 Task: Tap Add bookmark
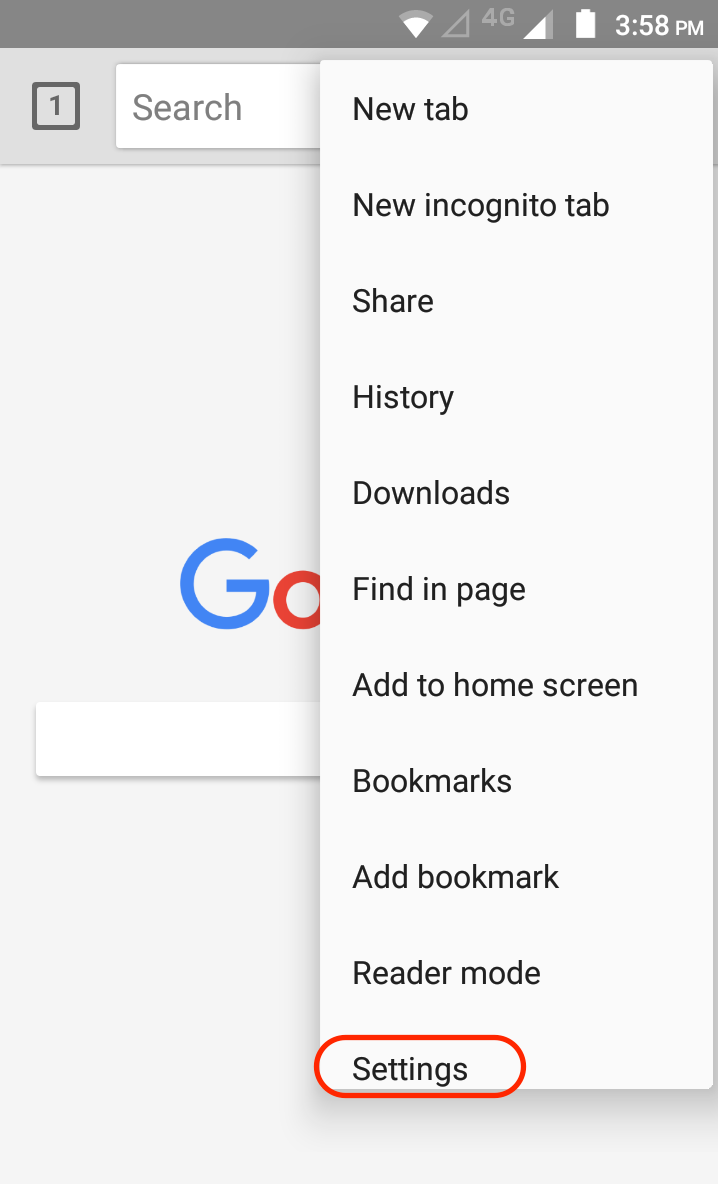[456, 877]
